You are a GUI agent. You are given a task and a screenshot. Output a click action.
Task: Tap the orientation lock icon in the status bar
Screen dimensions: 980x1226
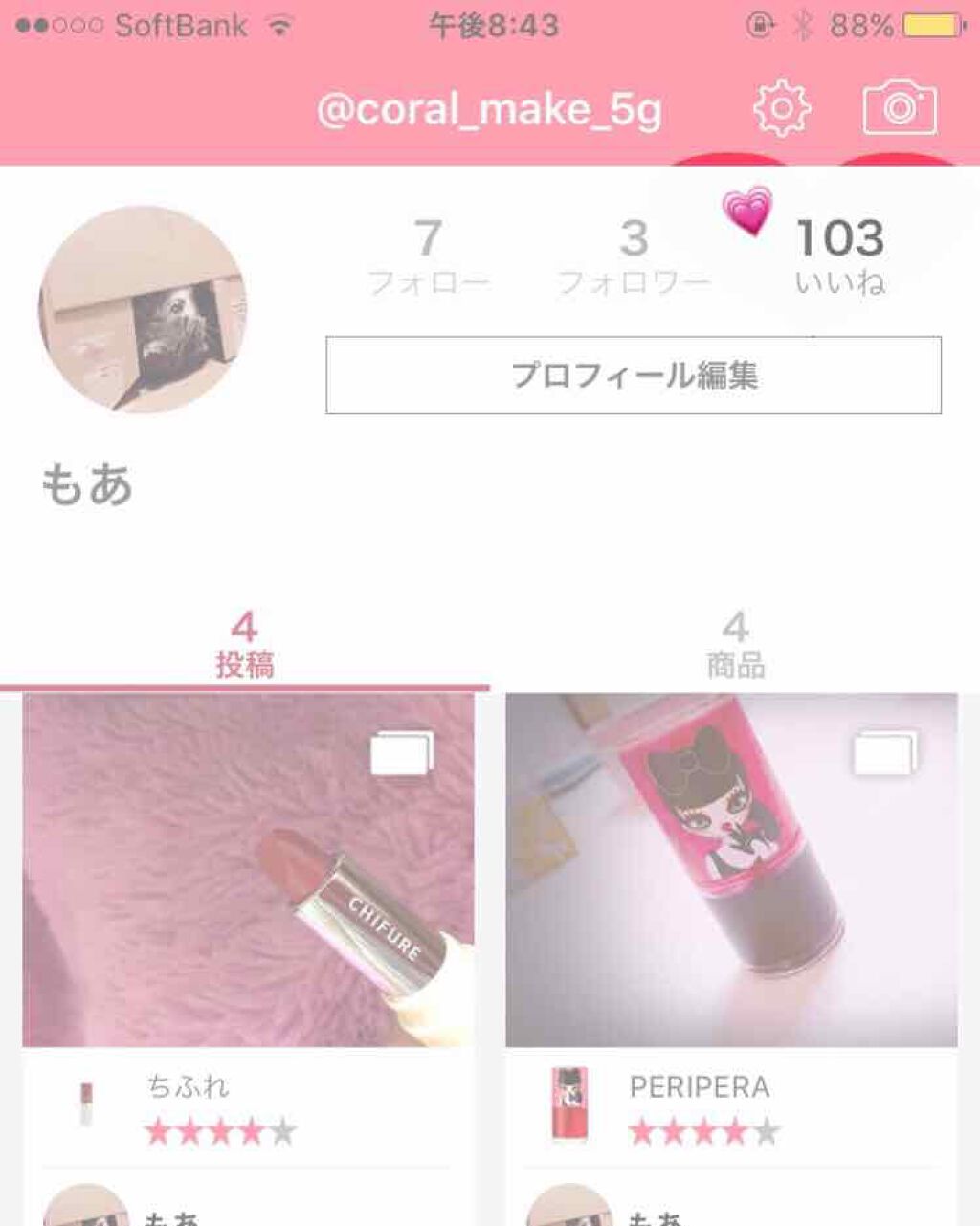[759, 25]
